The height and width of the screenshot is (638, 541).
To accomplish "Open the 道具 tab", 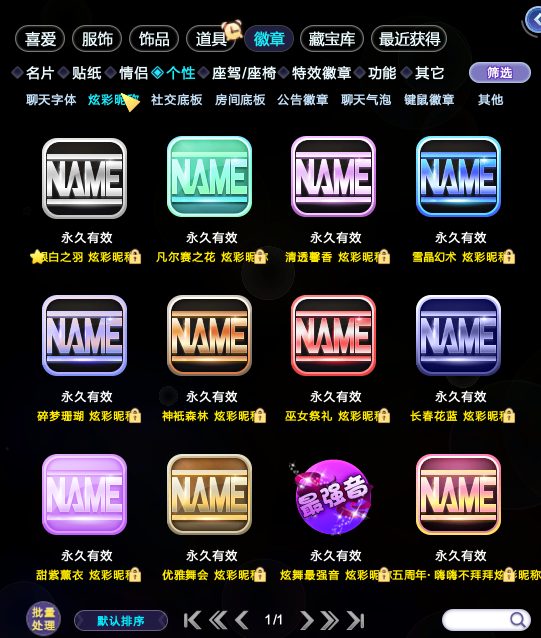I will pos(211,39).
